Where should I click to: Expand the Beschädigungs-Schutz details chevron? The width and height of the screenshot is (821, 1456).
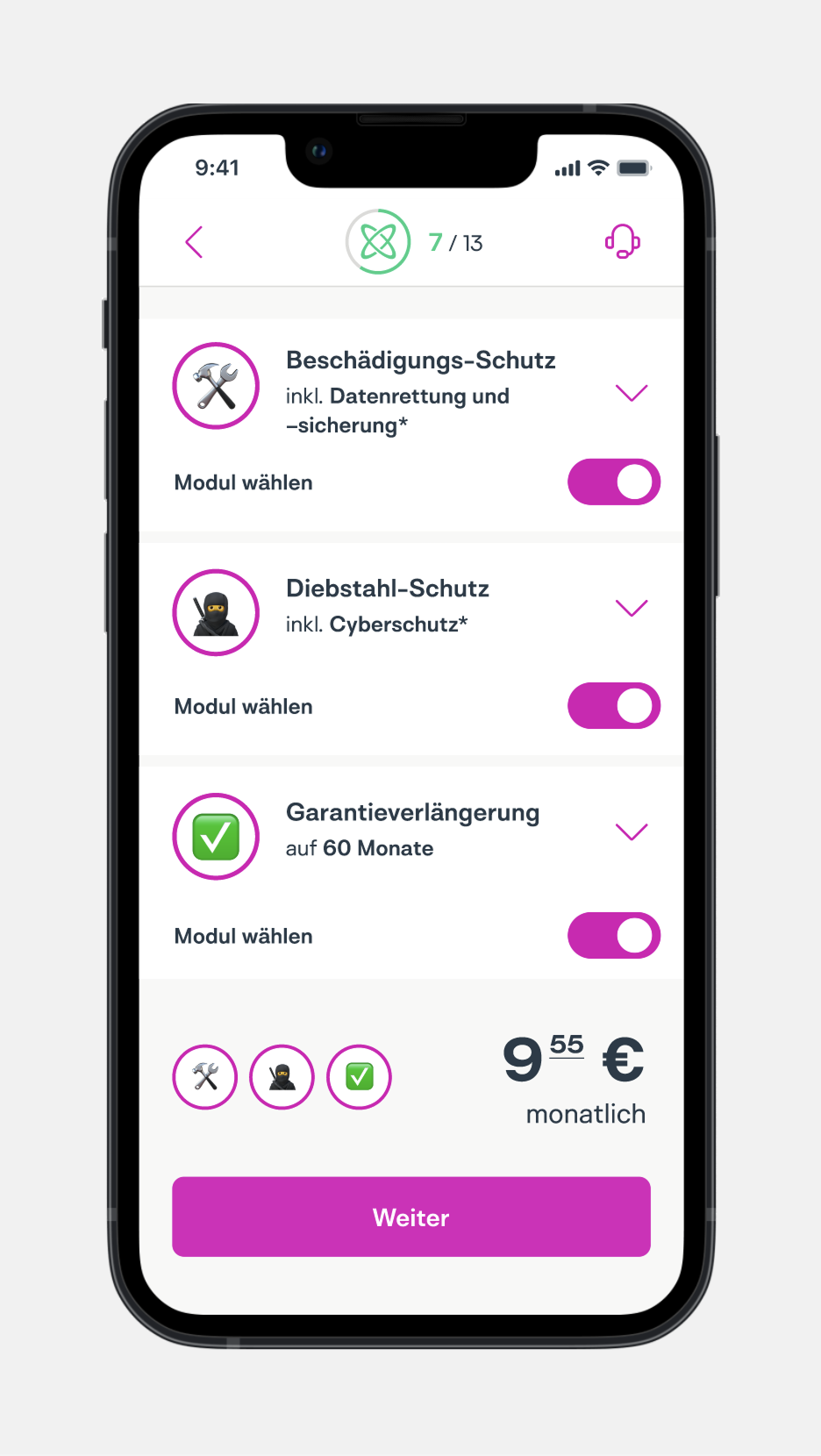[632, 393]
